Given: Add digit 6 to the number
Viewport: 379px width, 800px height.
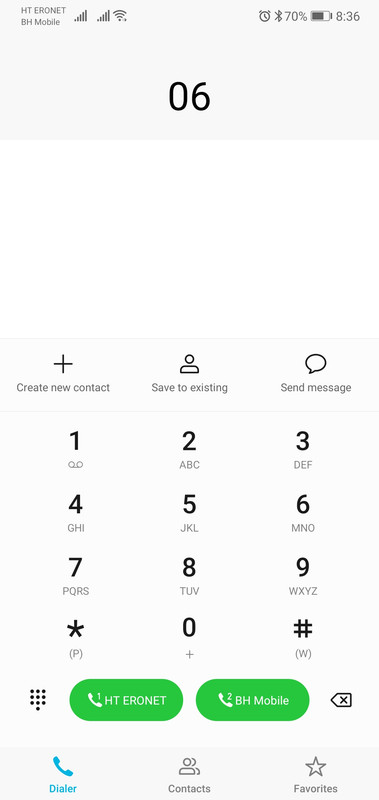Looking at the screenshot, I should click(x=303, y=512).
